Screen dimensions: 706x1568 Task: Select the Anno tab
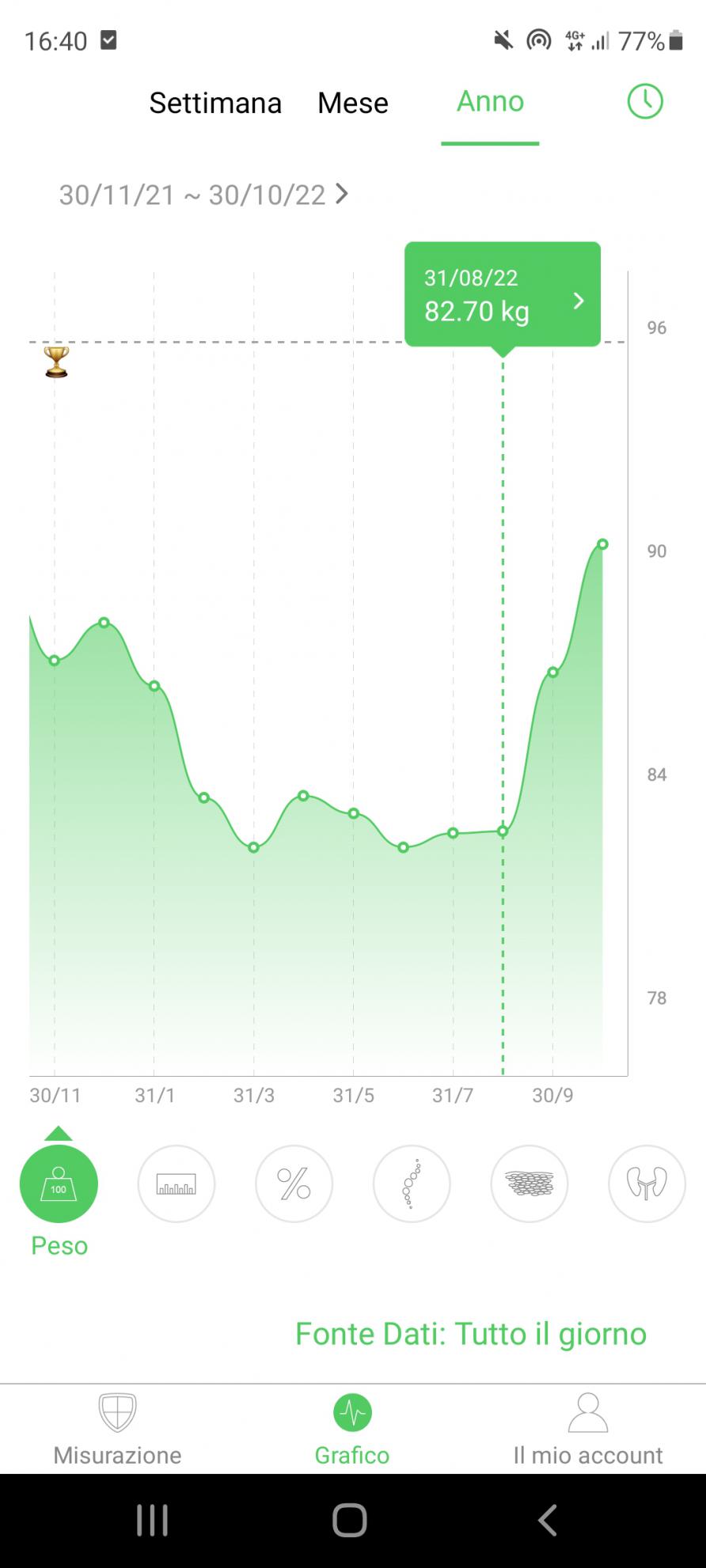pos(490,101)
